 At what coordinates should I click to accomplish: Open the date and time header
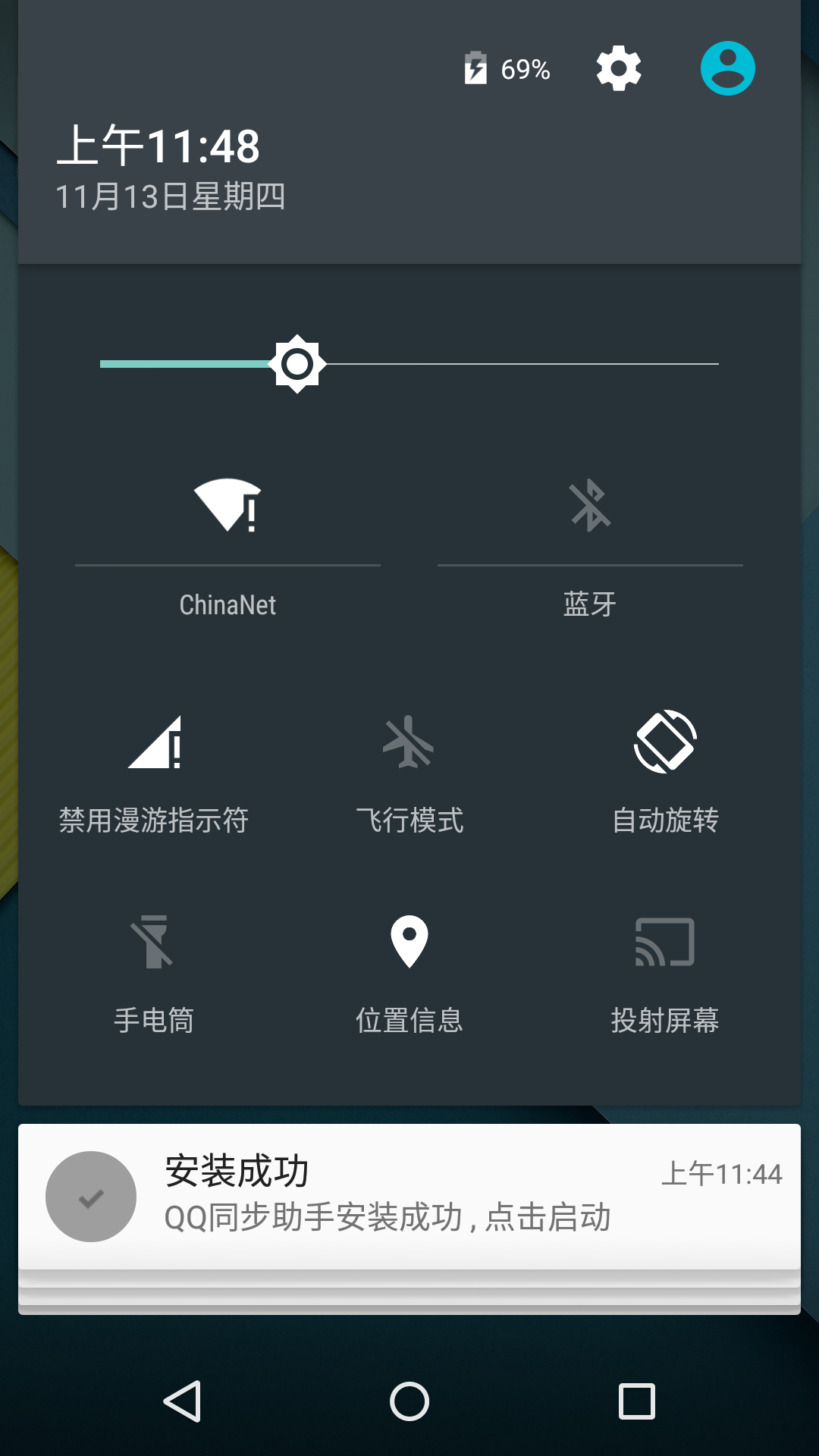coord(171,168)
